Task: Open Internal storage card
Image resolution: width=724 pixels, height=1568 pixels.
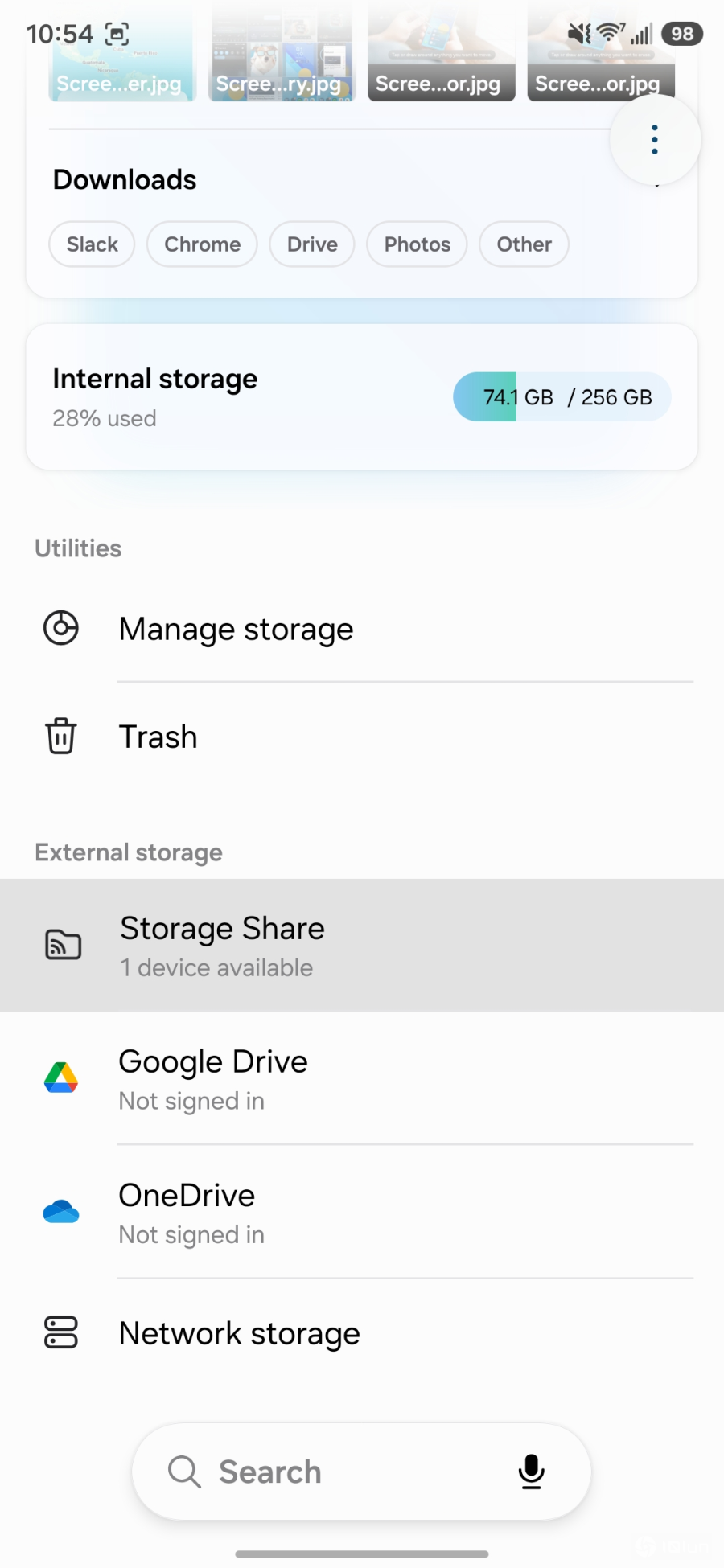Action: point(361,397)
